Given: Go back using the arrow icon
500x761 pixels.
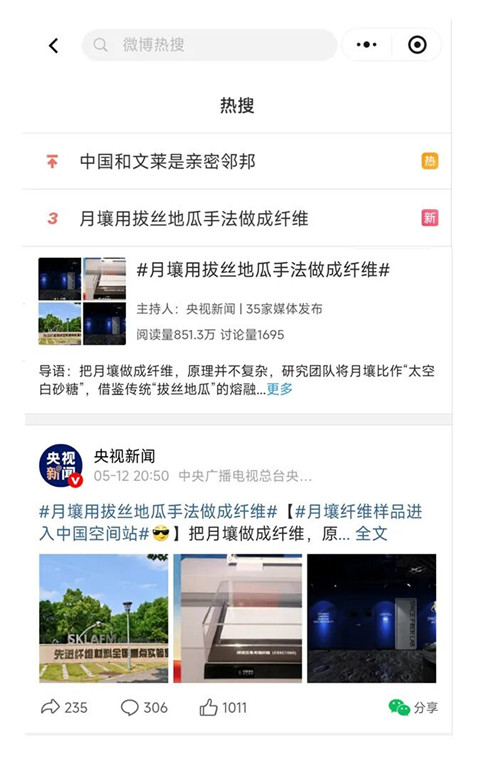Looking at the screenshot, I should [x=54, y=46].
